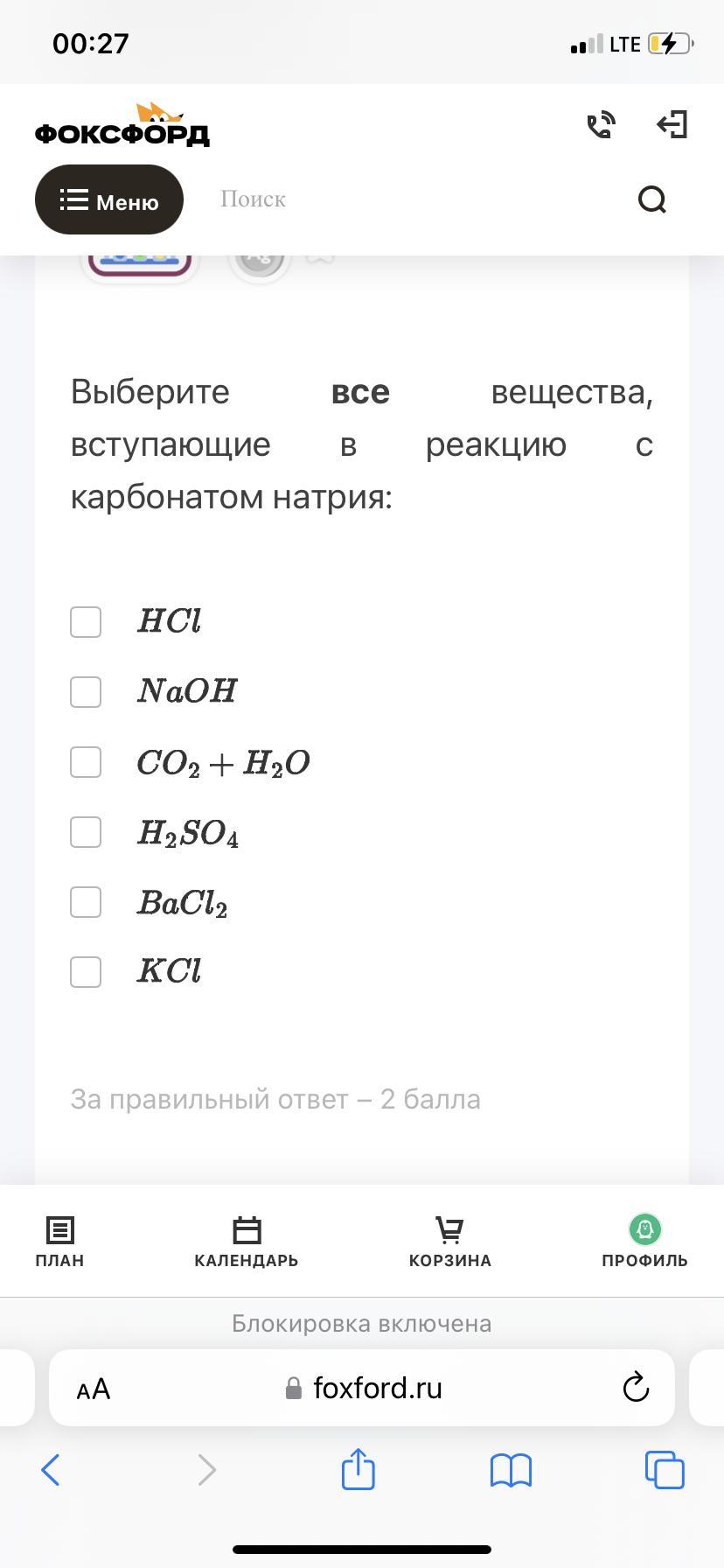This screenshot has width=724, height=1568.
Task: Reload the foxford.ru page
Action: pyautogui.click(x=636, y=1388)
